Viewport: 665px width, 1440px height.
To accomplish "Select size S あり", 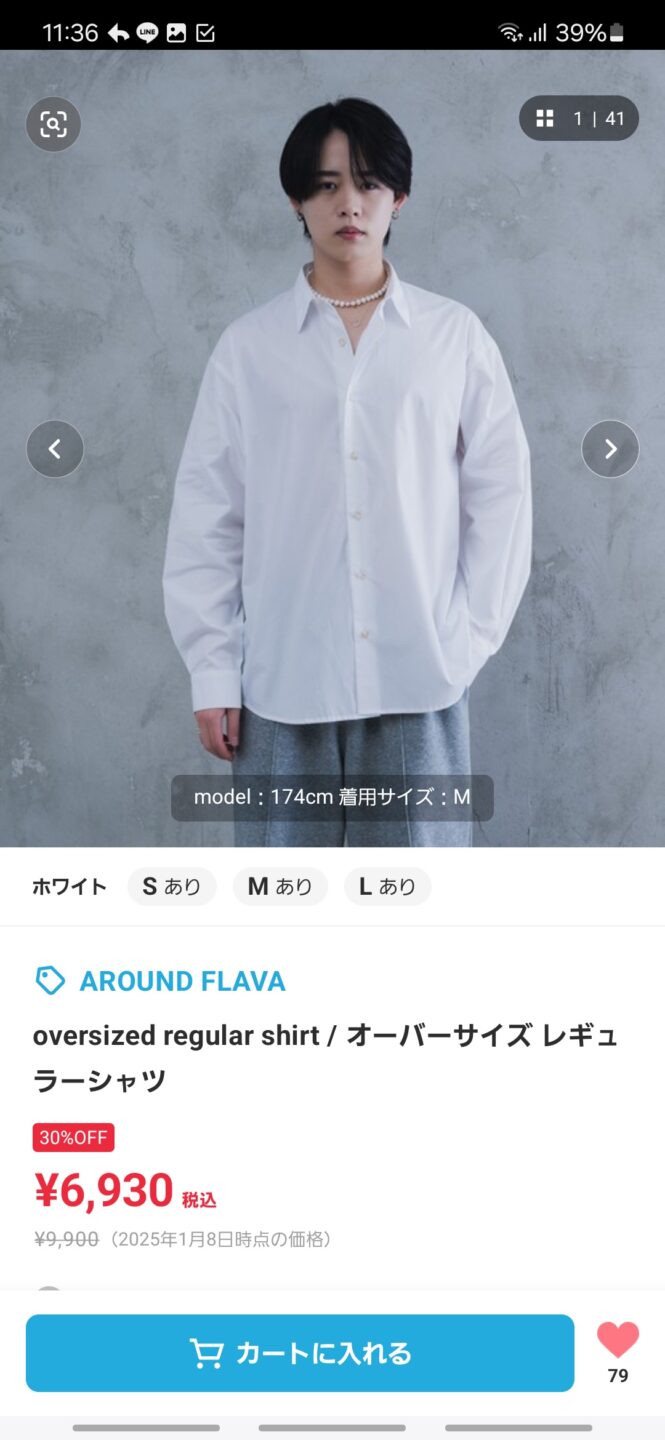I will [172, 886].
